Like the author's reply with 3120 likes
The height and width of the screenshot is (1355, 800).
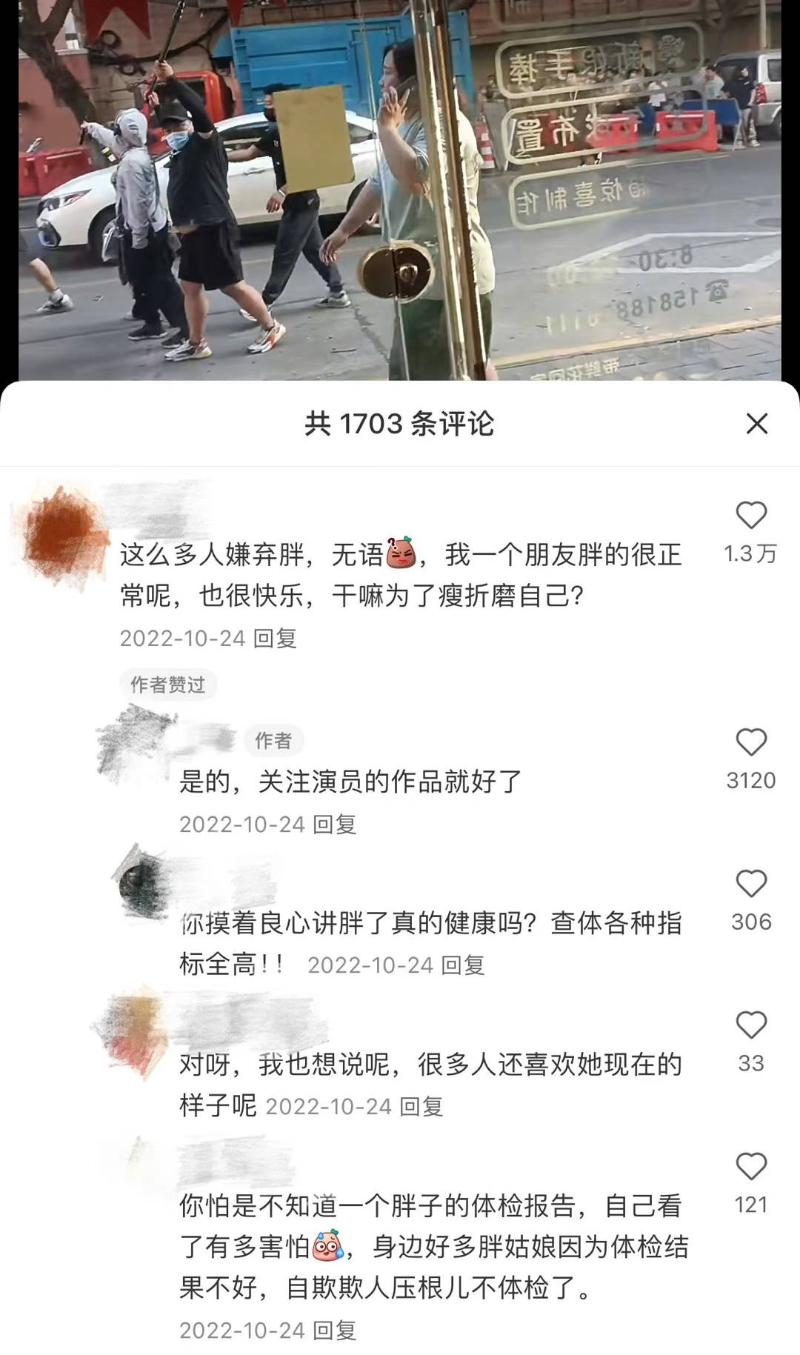point(751,743)
